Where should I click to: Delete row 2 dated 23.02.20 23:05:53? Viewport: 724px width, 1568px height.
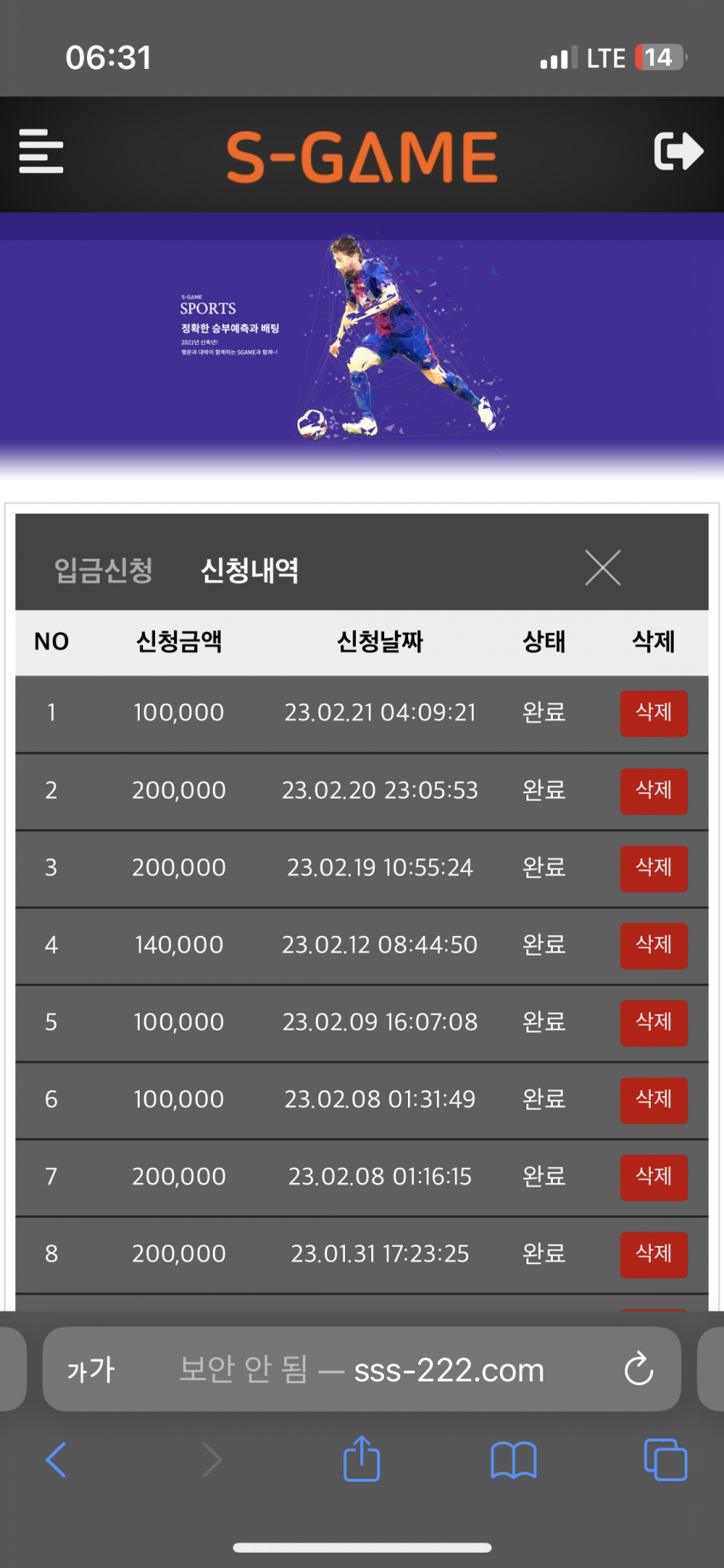pyautogui.click(x=653, y=790)
